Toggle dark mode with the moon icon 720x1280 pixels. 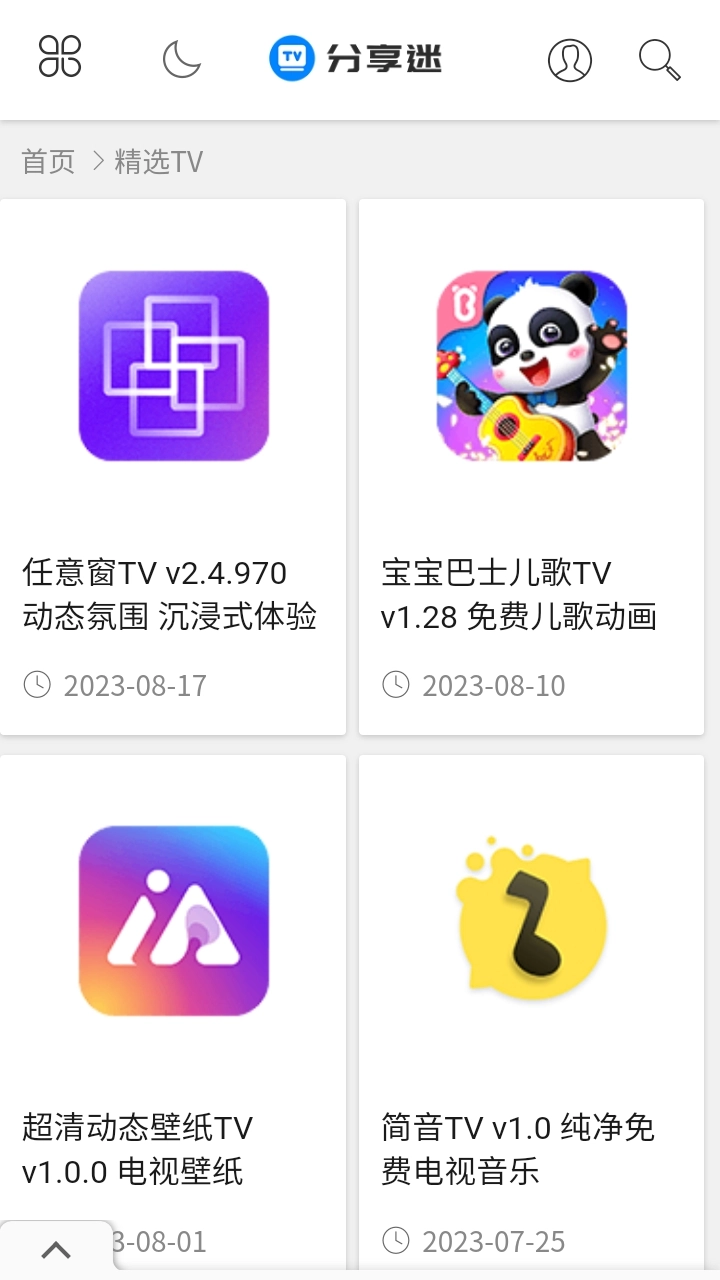[181, 60]
